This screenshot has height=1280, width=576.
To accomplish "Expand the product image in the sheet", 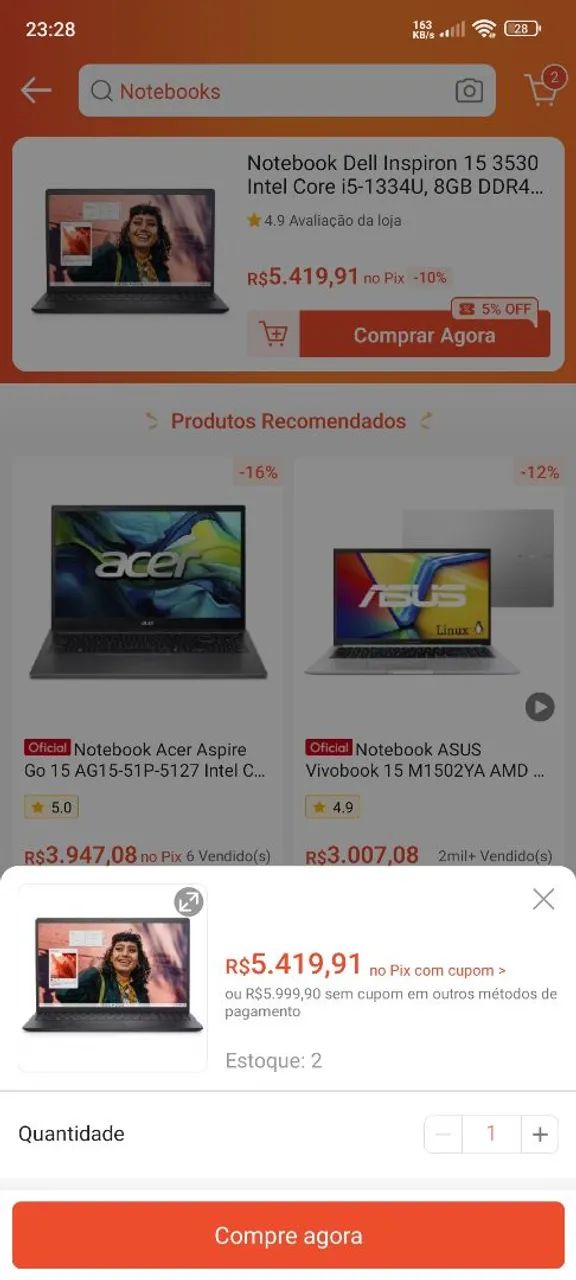I will pyautogui.click(x=188, y=902).
